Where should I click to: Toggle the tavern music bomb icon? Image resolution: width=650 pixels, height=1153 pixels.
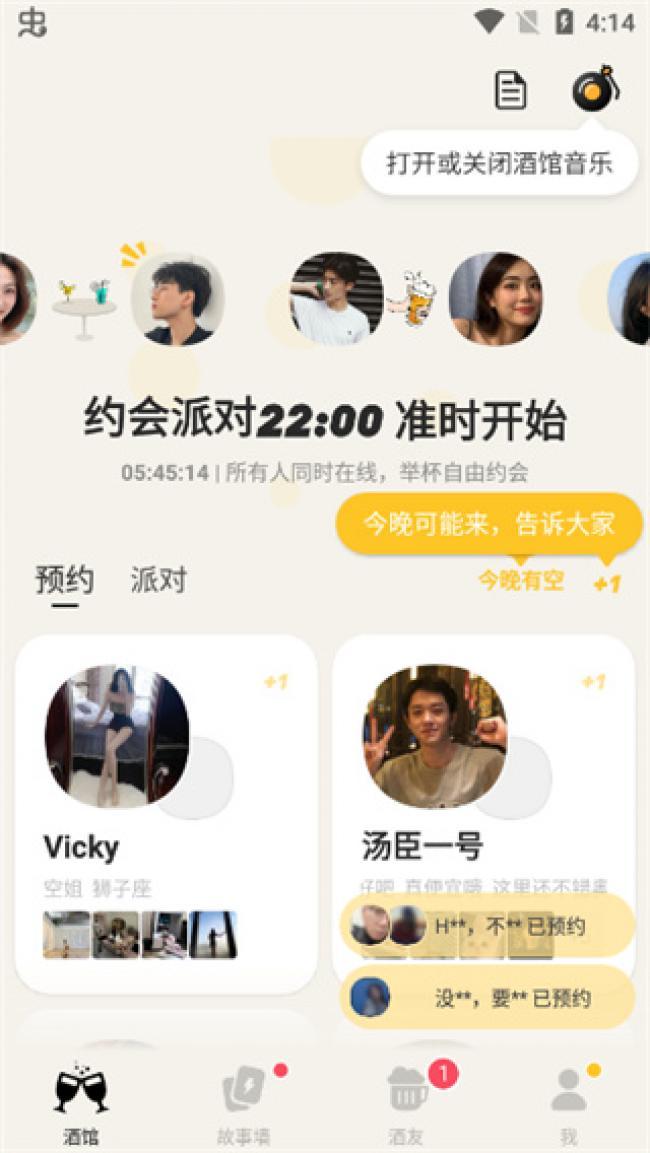click(594, 89)
